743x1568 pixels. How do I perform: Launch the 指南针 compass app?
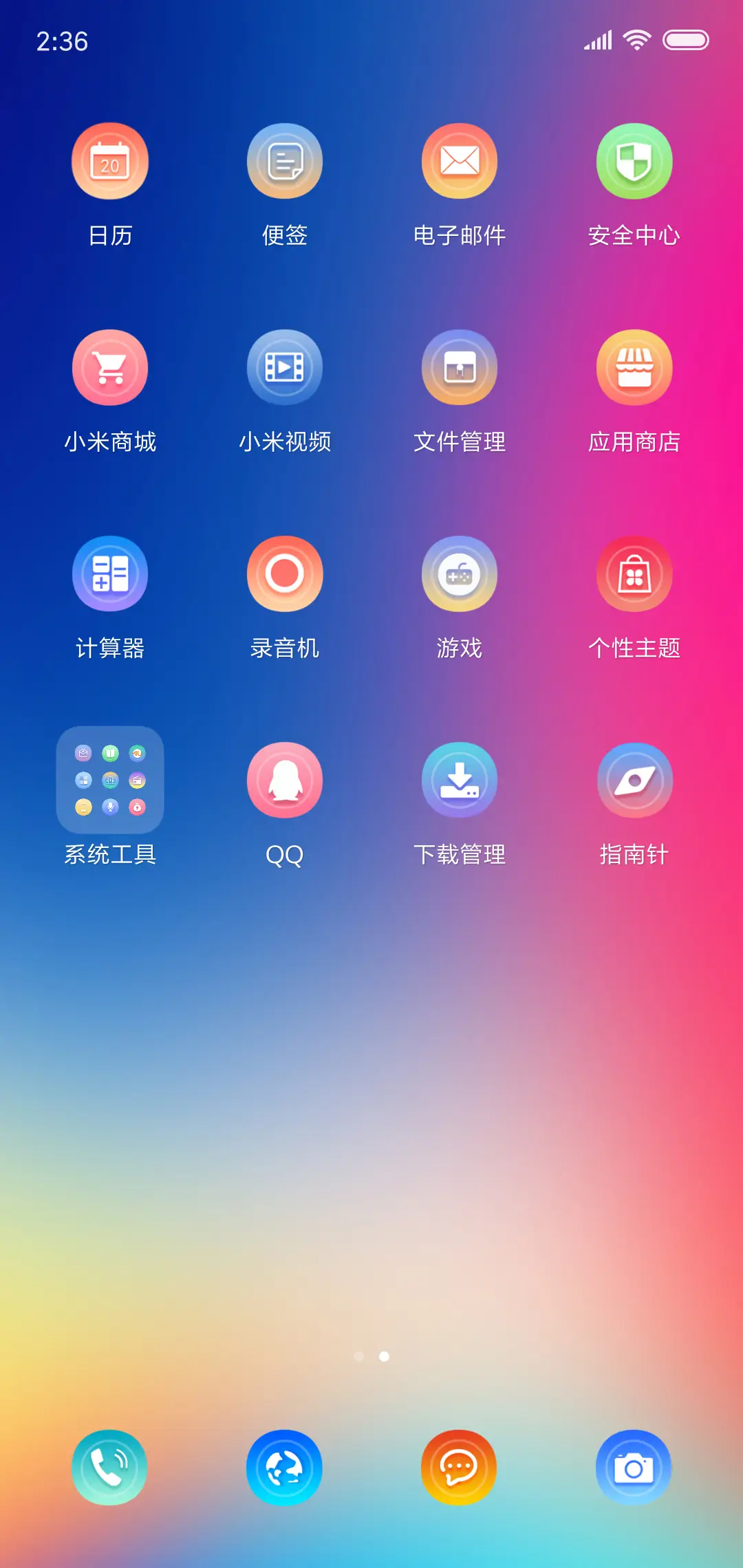pyautogui.click(x=634, y=779)
